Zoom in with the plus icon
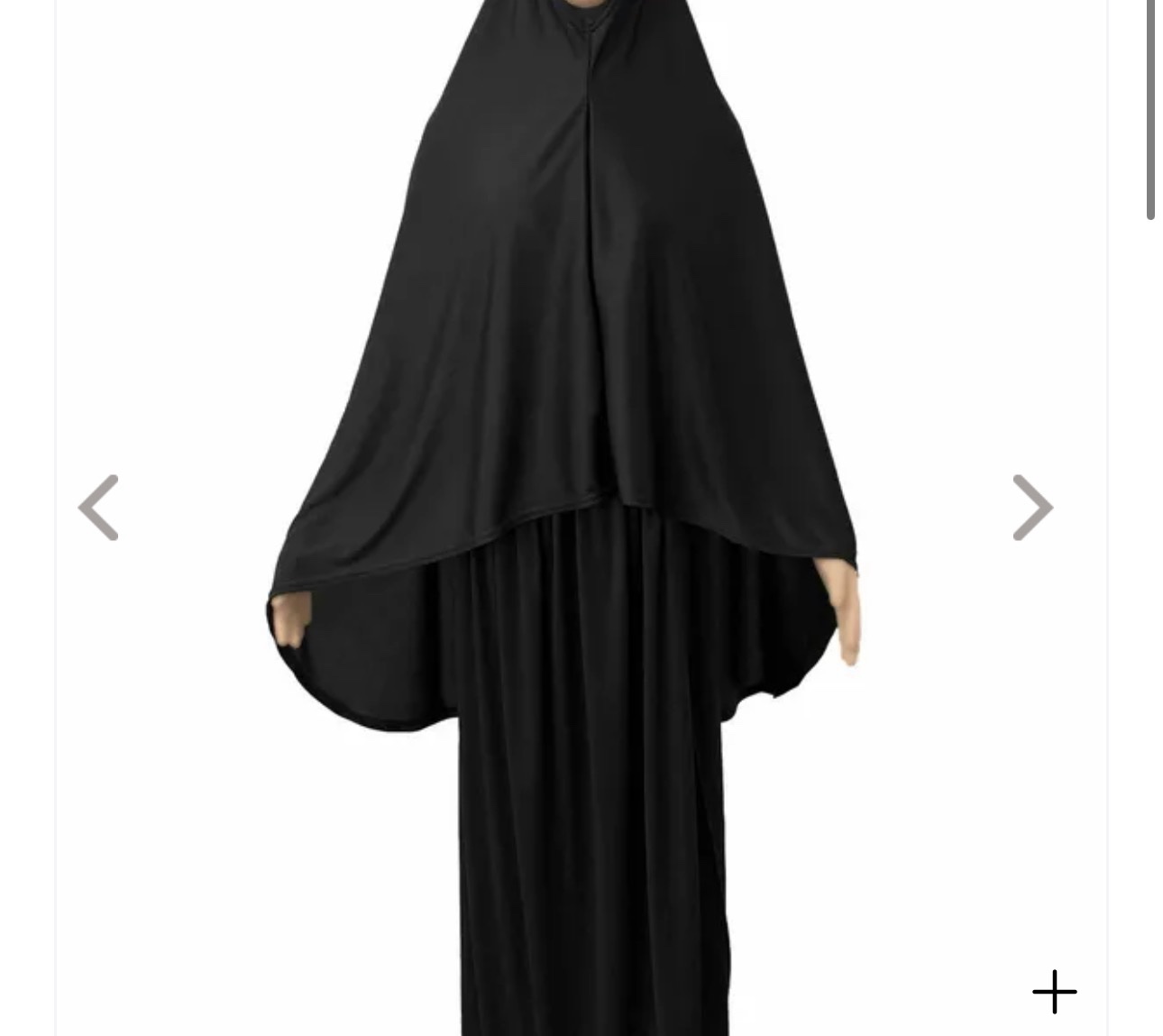The image size is (1163, 1036). click(1054, 992)
